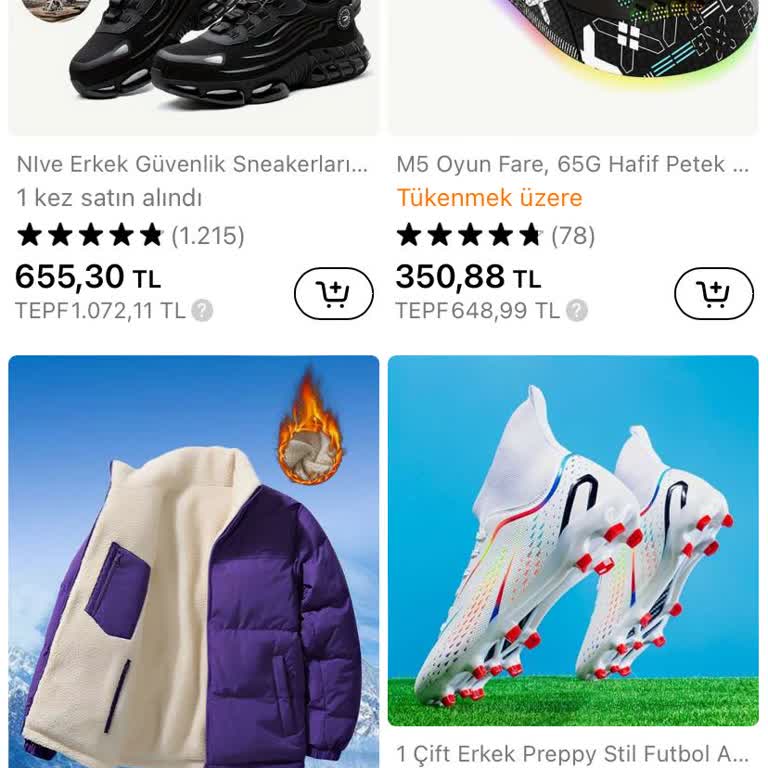Show TEPF price info for 648,99 TL

[577, 311]
